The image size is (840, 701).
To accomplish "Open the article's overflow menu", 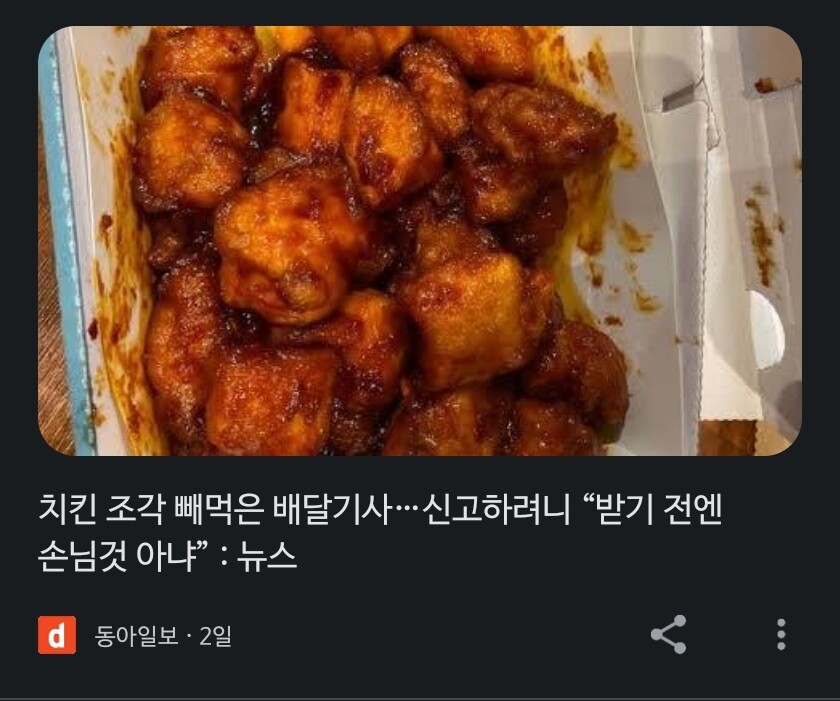I will [781, 635].
